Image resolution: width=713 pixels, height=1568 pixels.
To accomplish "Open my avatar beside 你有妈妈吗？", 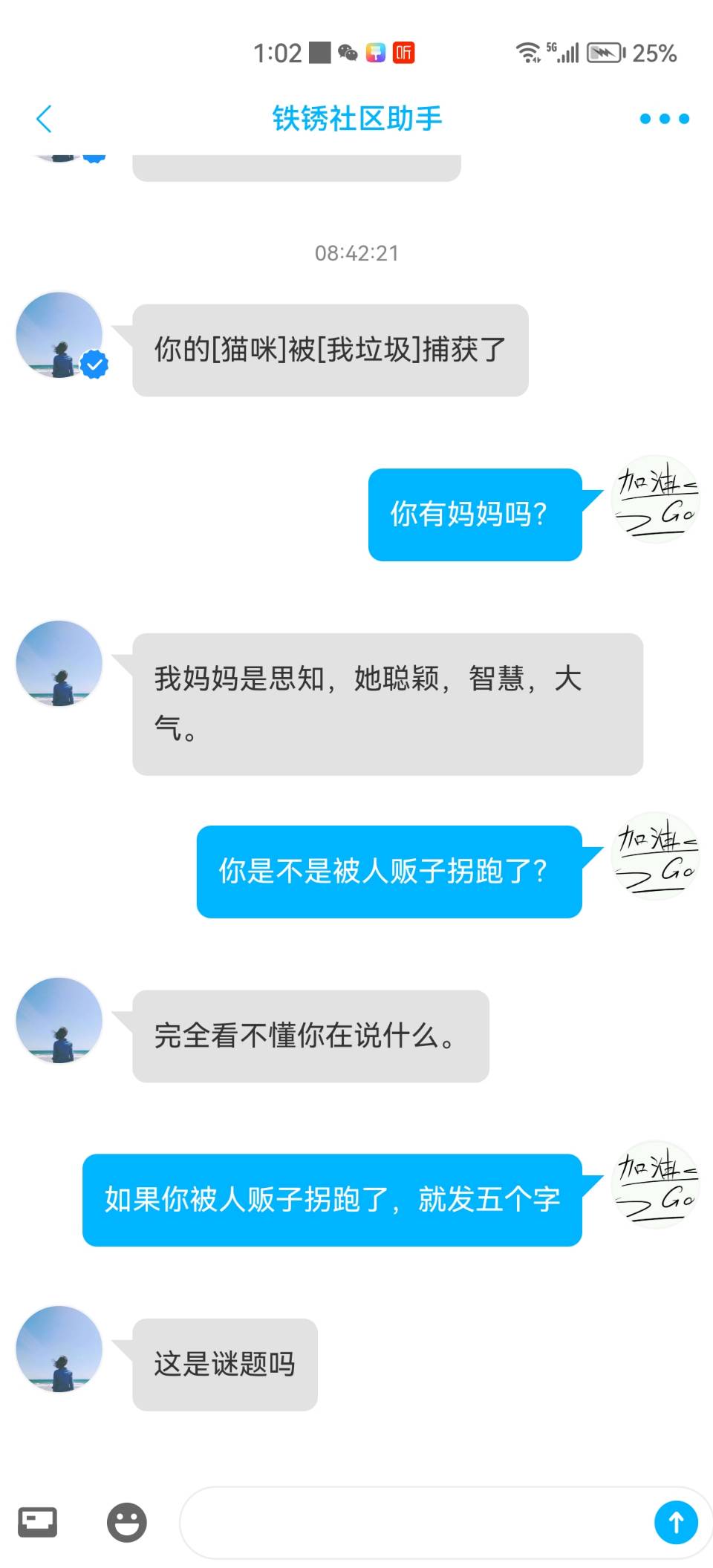I will (x=655, y=500).
